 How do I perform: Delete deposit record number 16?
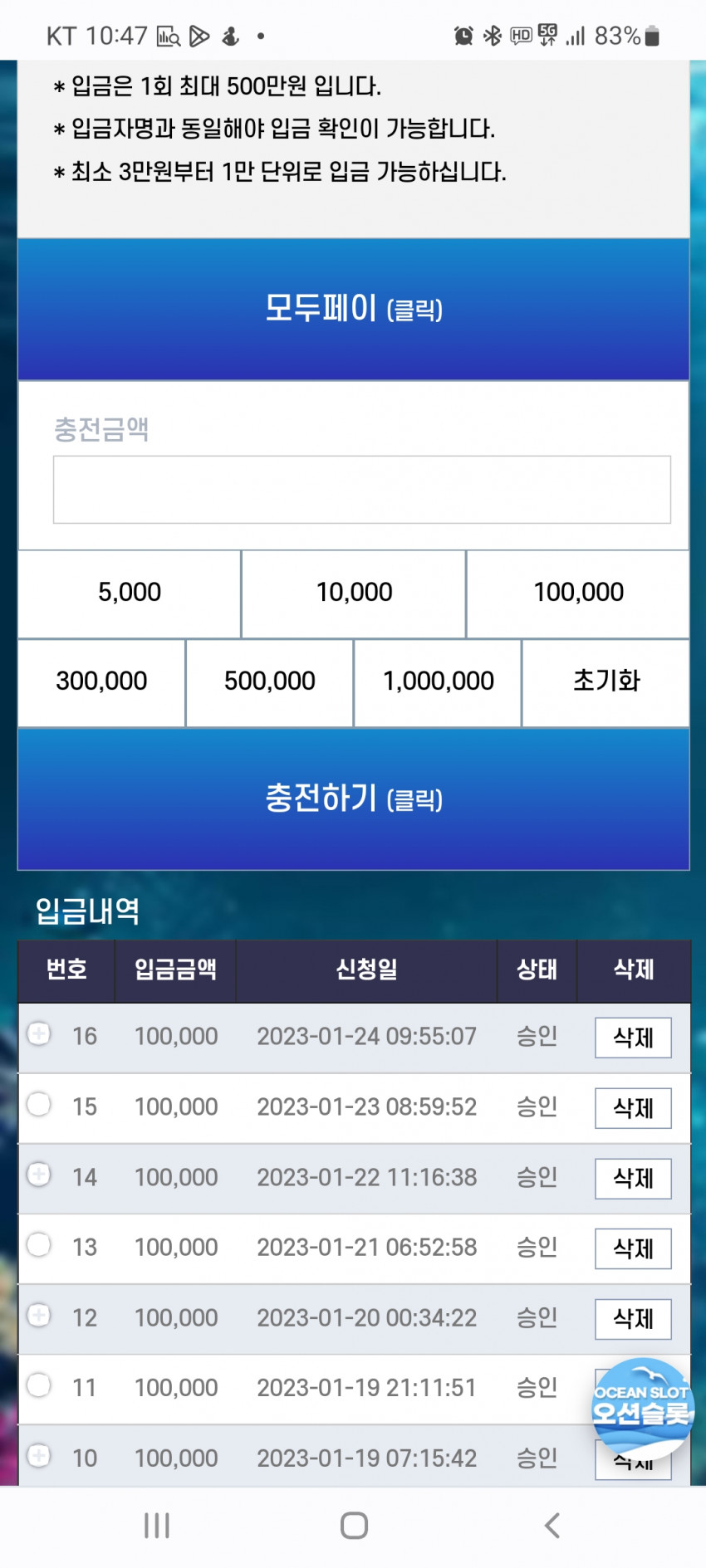pos(633,1038)
